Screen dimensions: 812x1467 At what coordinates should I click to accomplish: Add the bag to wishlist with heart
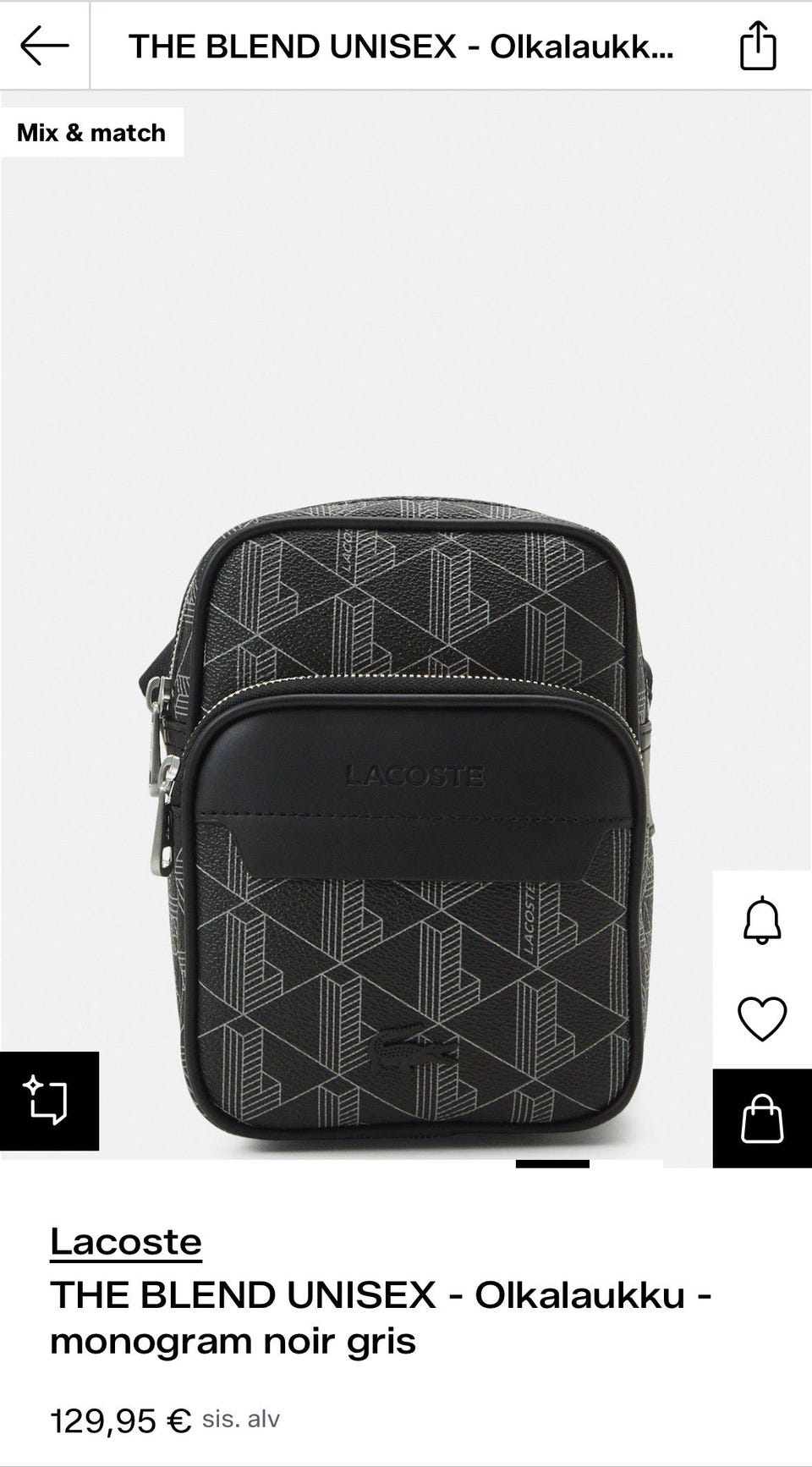[762, 1019]
